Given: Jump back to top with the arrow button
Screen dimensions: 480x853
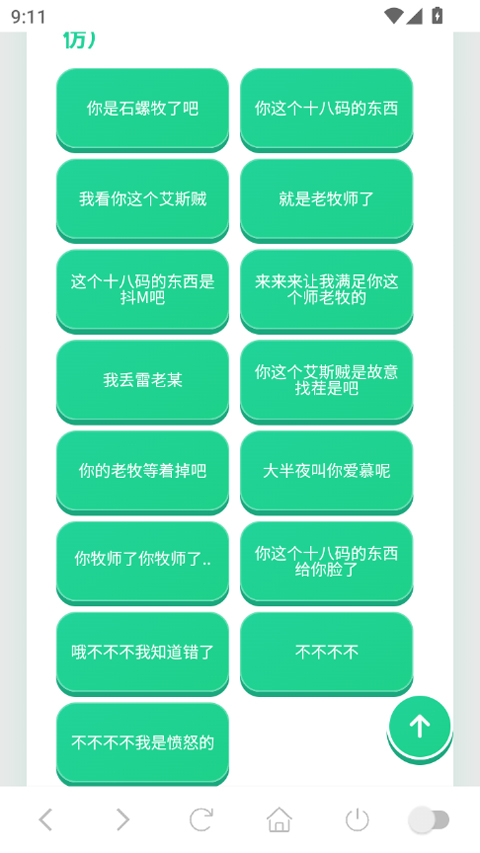Looking at the screenshot, I should [x=420, y=727].
